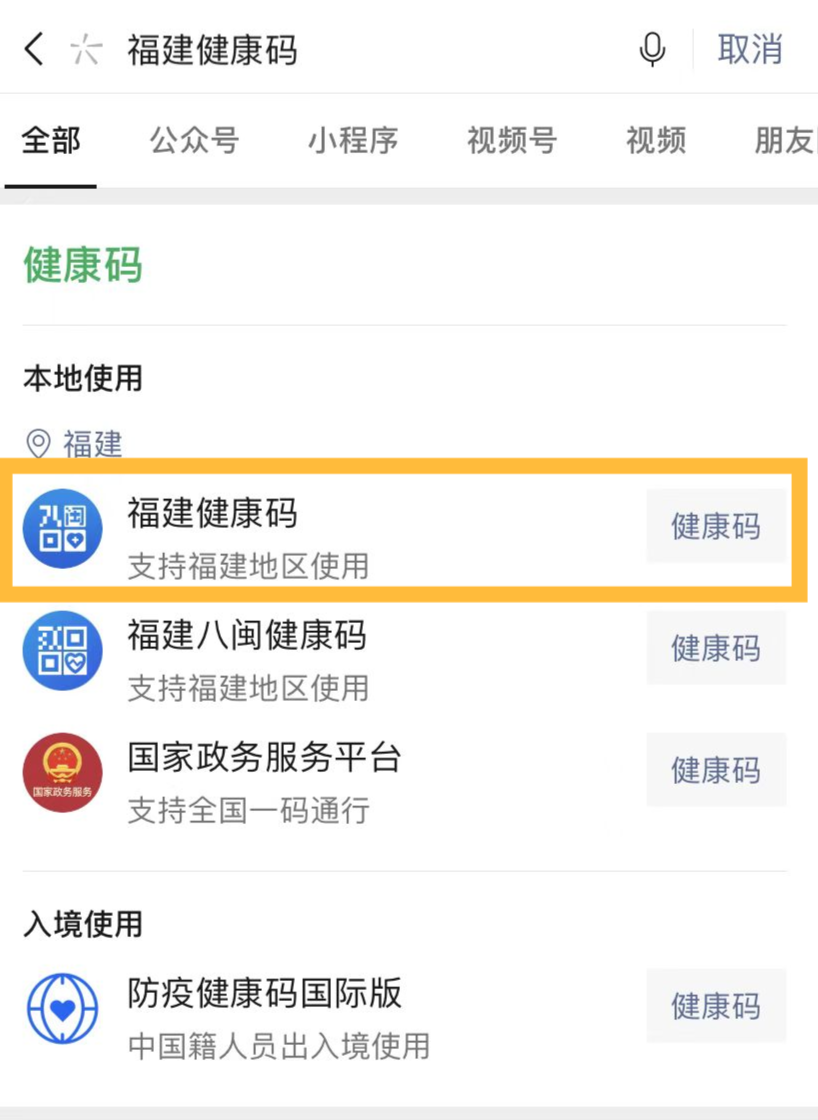Tap 健康码 button beside 国家政务服务平台
Image resolution: width=818 pixels, height=1120 pixels.
click(715, 771)
